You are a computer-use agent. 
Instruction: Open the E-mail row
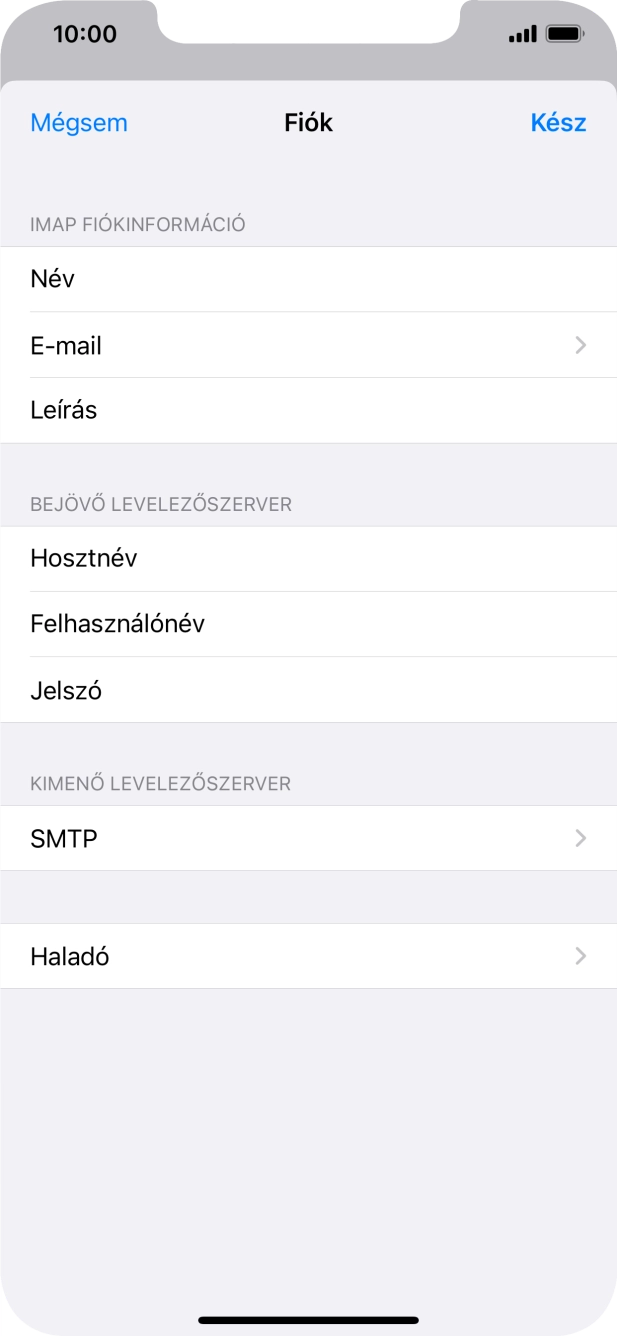(x=308, y=345)
